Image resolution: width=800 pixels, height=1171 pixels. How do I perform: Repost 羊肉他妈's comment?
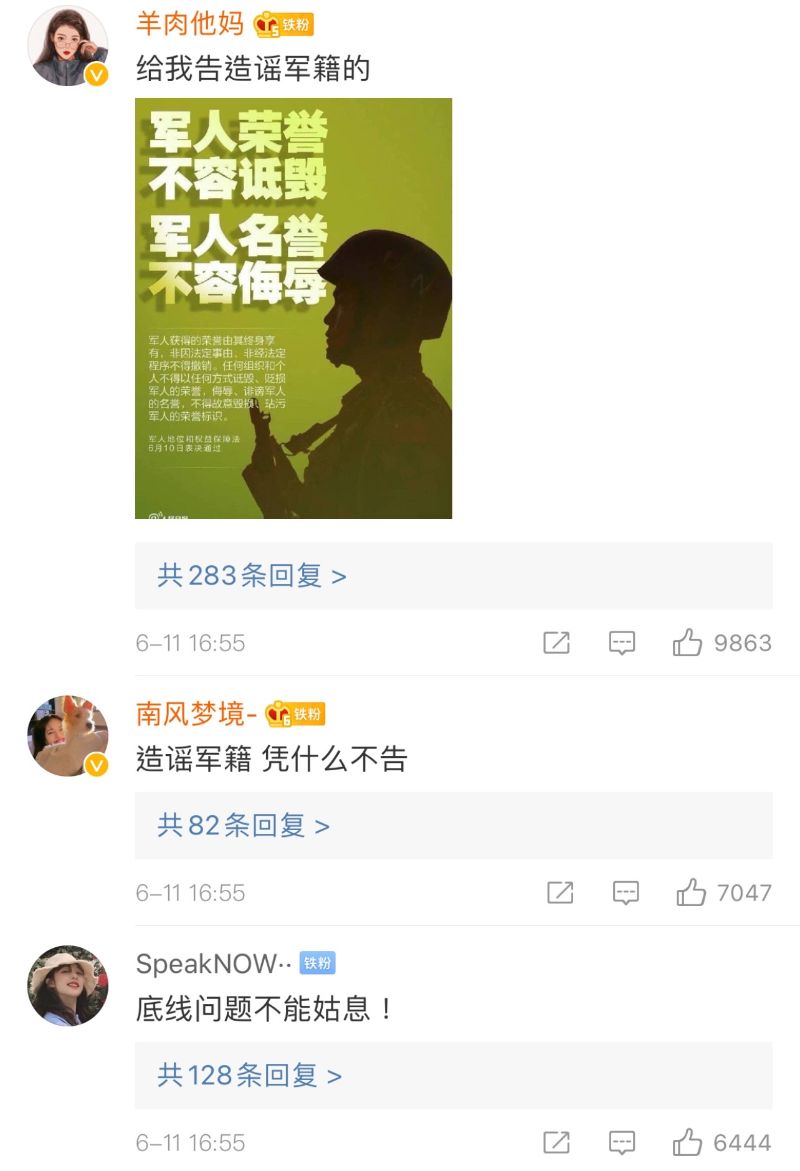[556, 643]
